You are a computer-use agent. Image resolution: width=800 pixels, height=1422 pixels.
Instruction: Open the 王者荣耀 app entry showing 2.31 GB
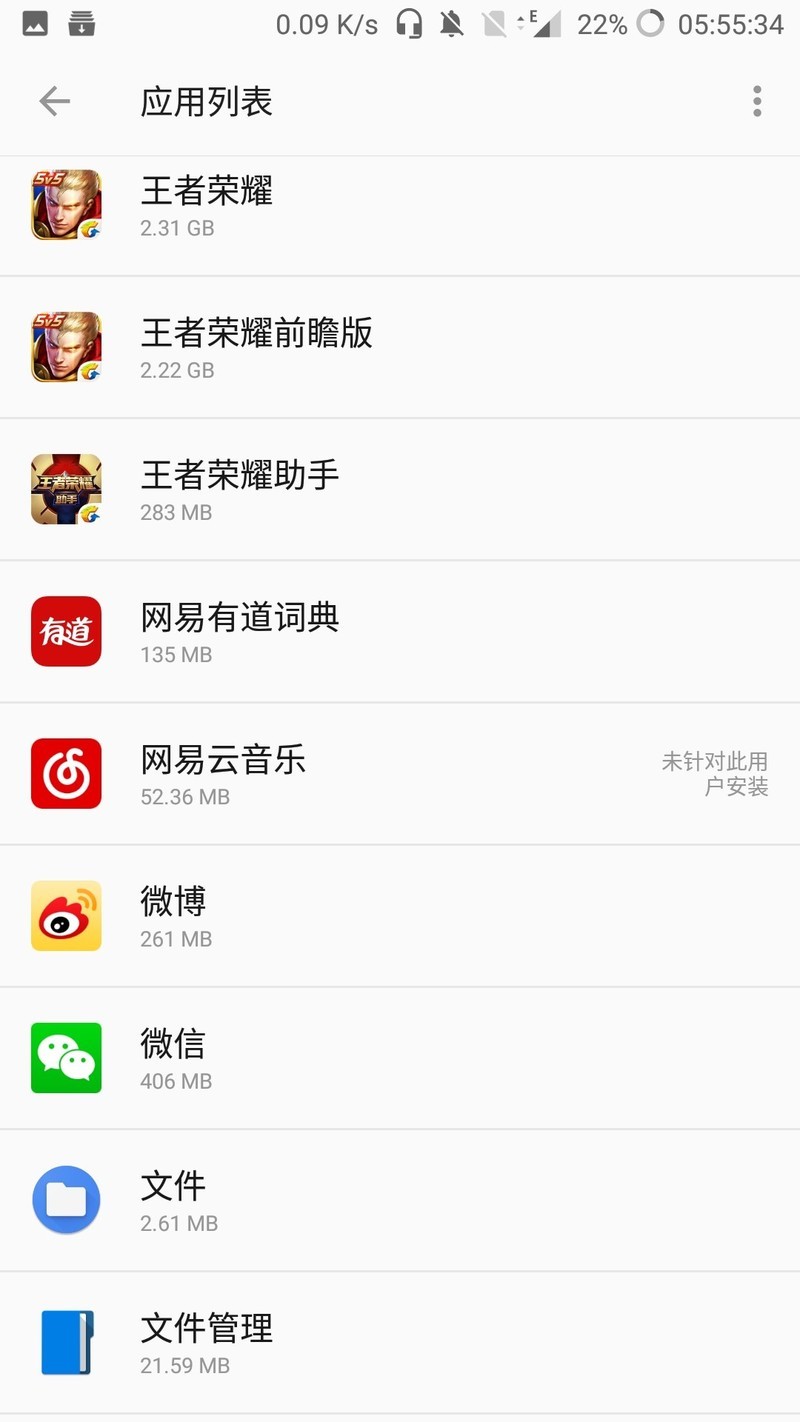point(400,205)
